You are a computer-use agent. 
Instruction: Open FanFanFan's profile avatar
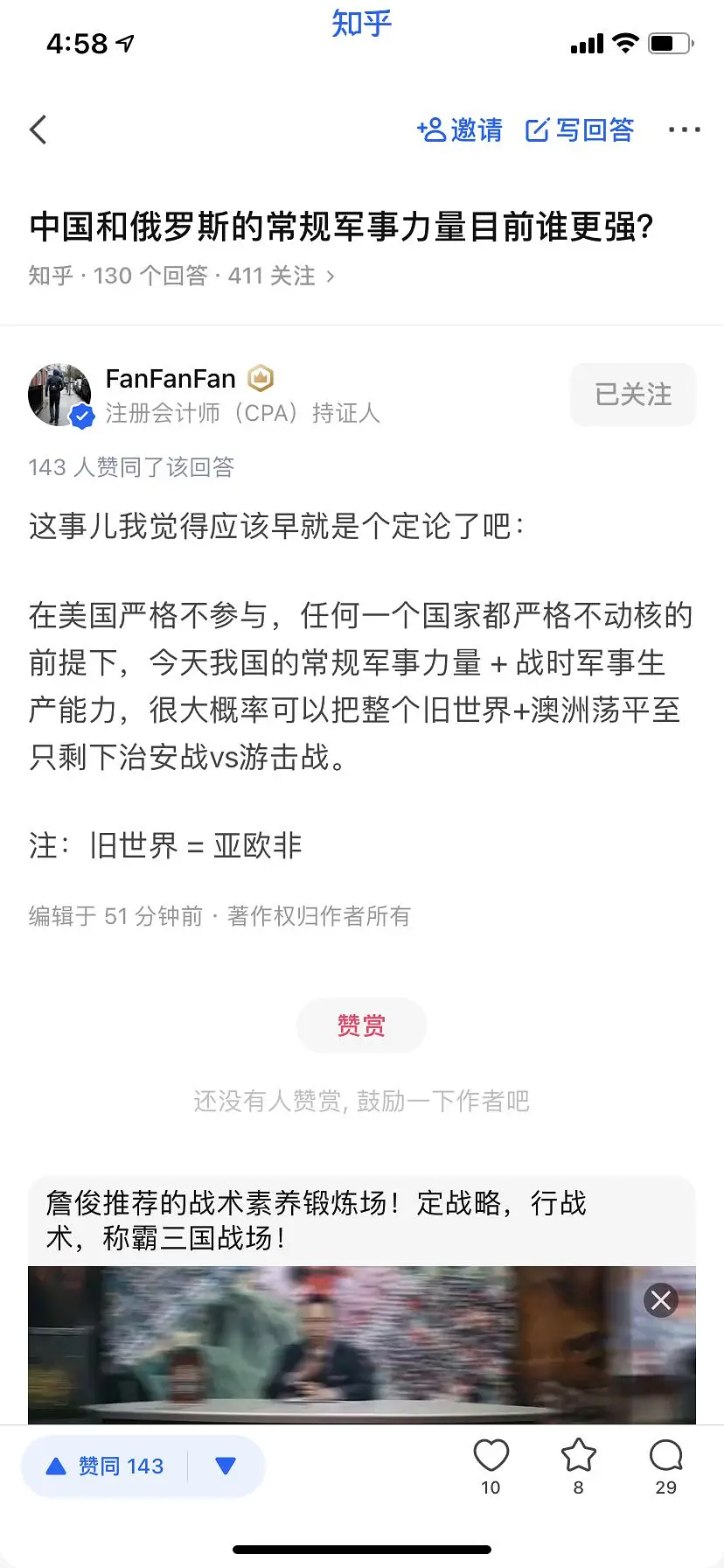(x=60, y=395)
